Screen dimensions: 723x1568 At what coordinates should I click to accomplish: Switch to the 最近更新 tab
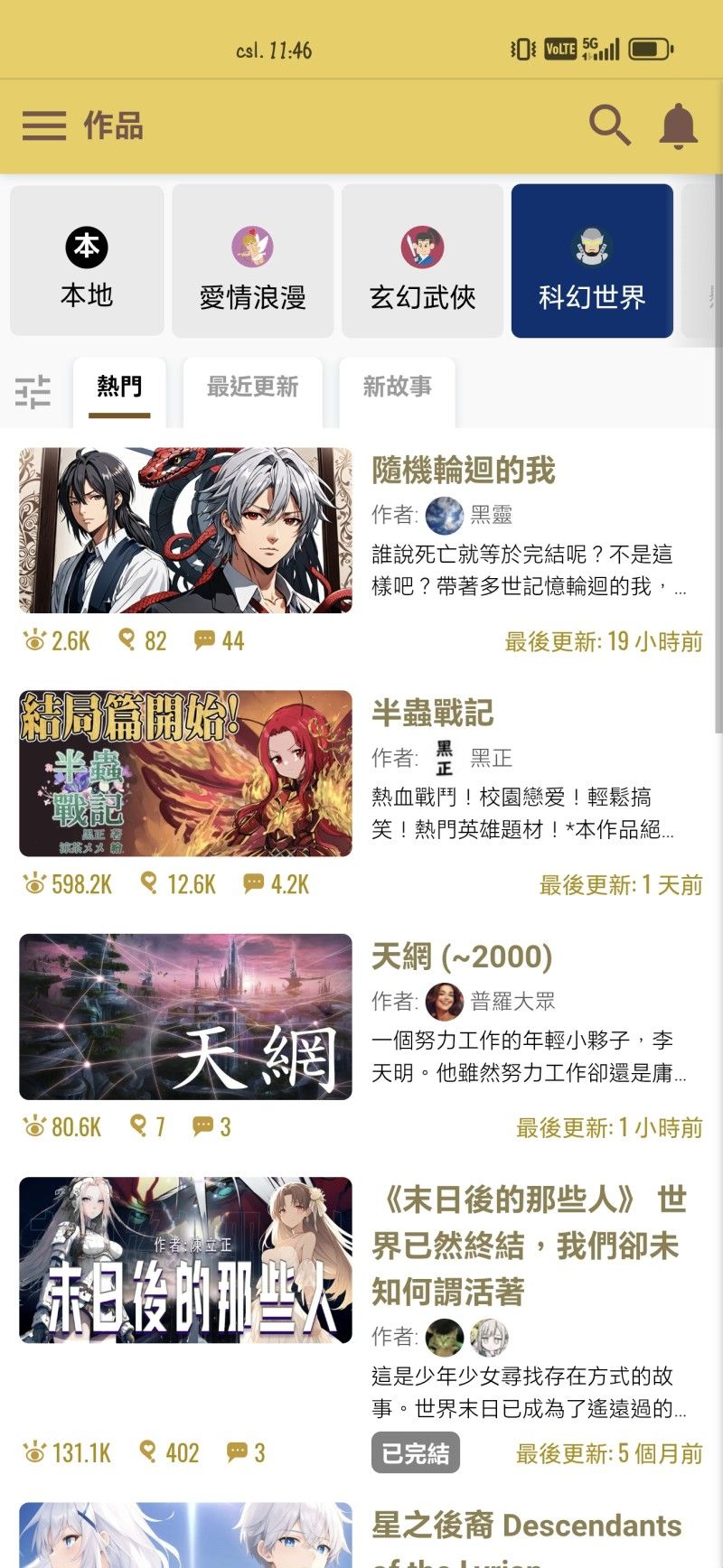pyautogui.click(x=253, y=388)
